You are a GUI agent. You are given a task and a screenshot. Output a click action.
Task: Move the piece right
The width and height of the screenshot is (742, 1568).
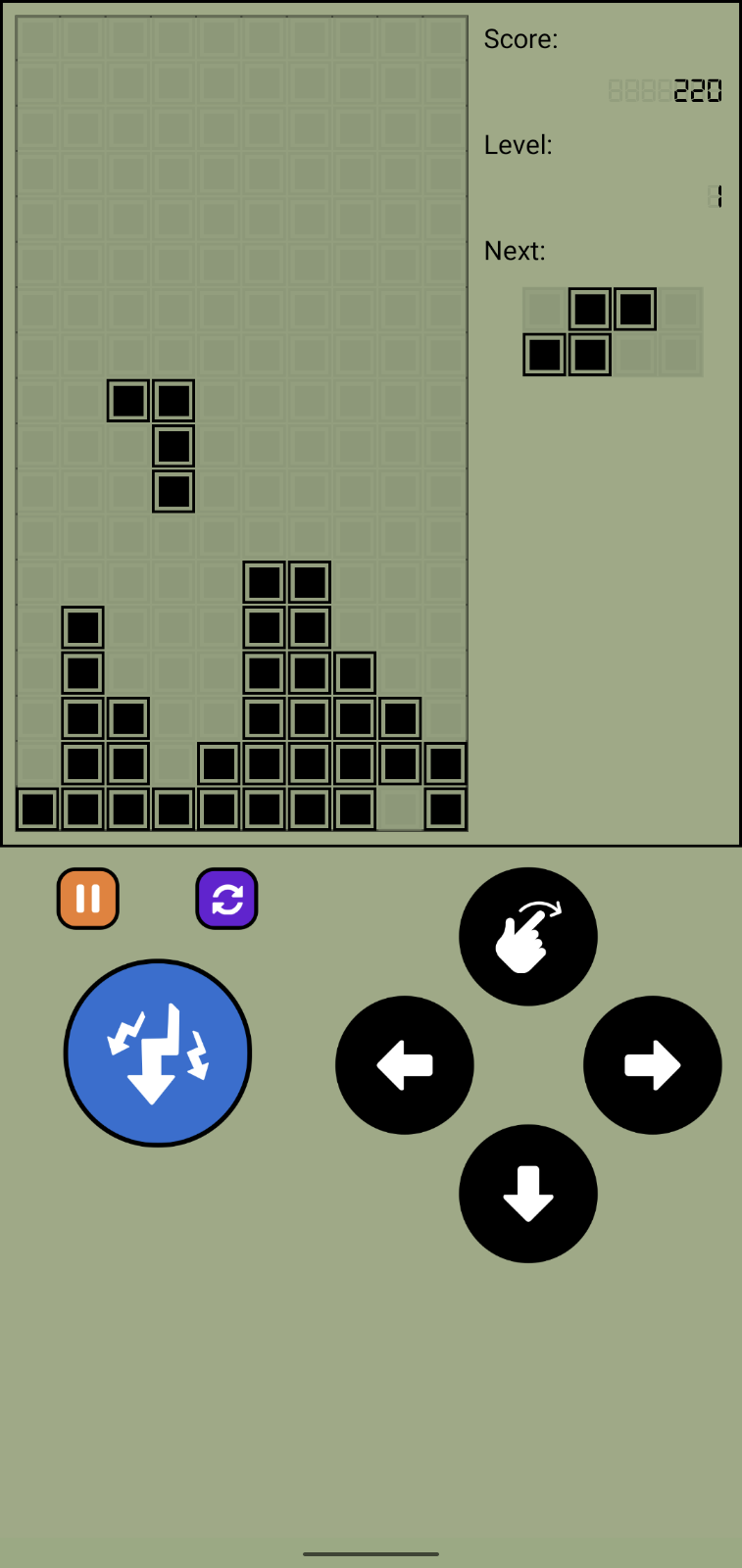(653, 1065)
